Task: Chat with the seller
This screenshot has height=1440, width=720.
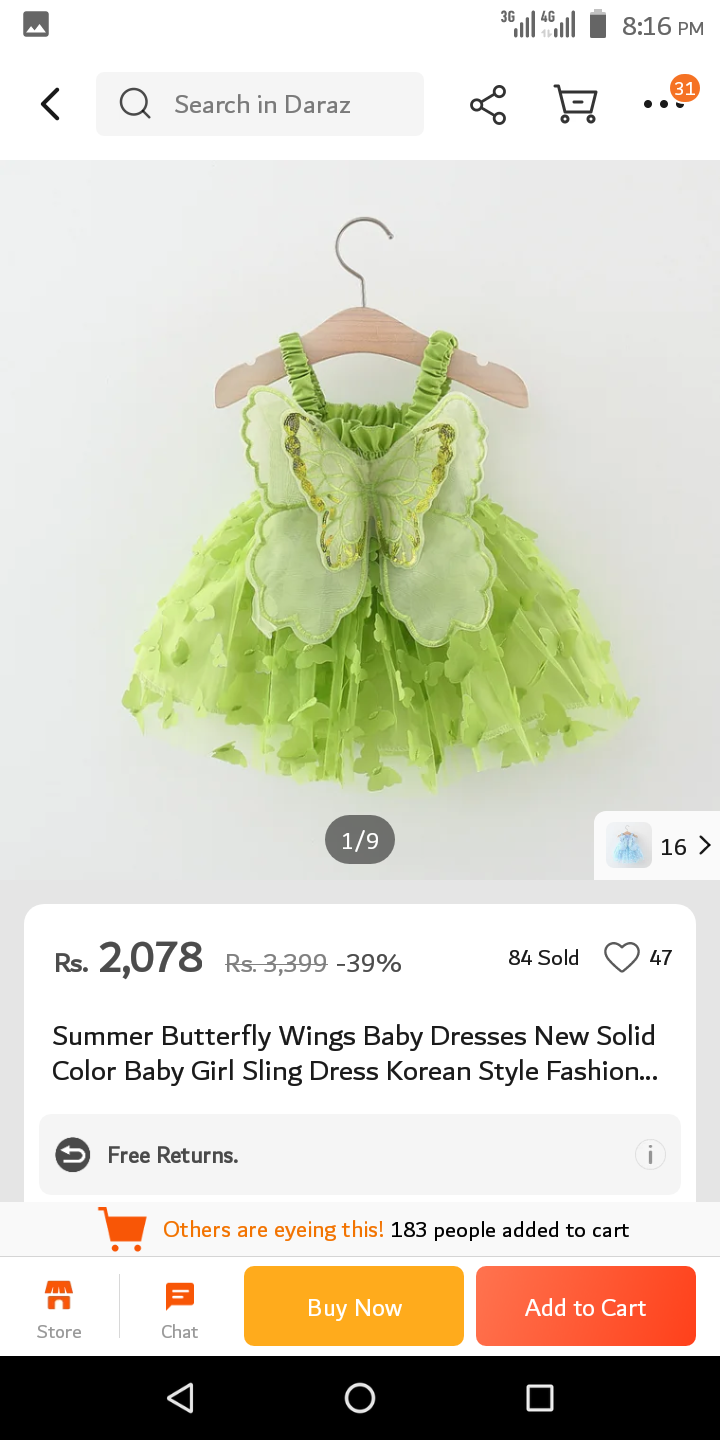Action: pyautogui.click(x=180, y=1308)
